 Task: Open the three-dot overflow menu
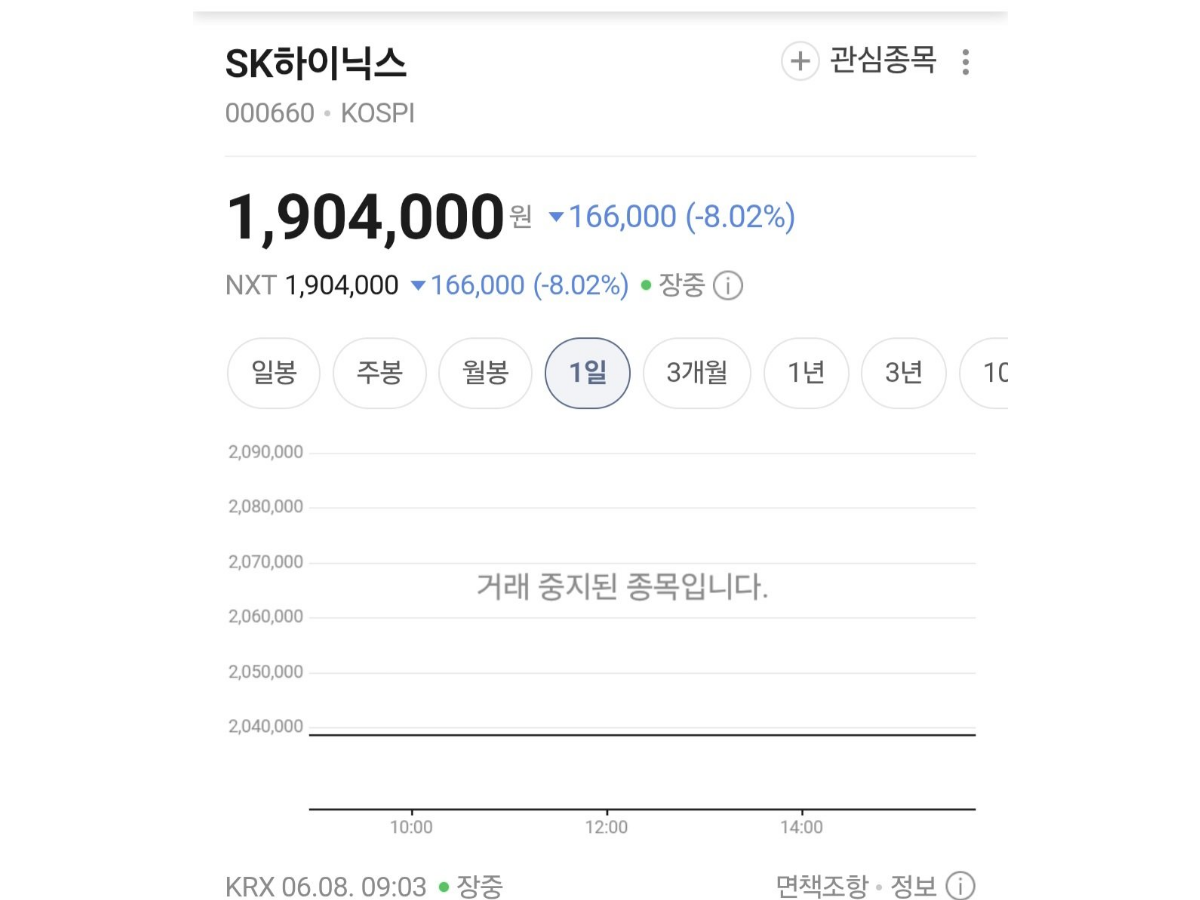[x=965, y=62]
